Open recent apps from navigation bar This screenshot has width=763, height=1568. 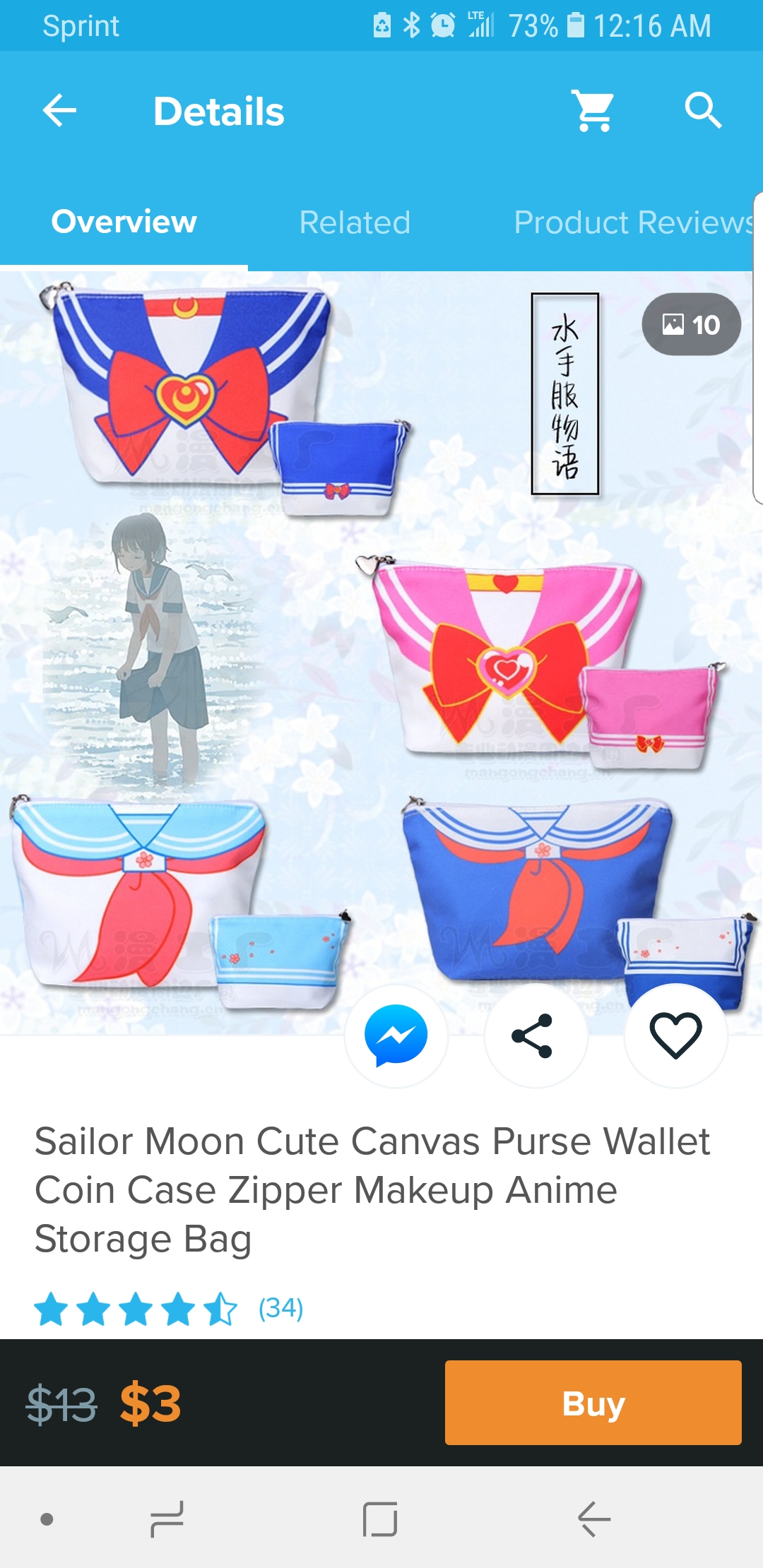167,1519
